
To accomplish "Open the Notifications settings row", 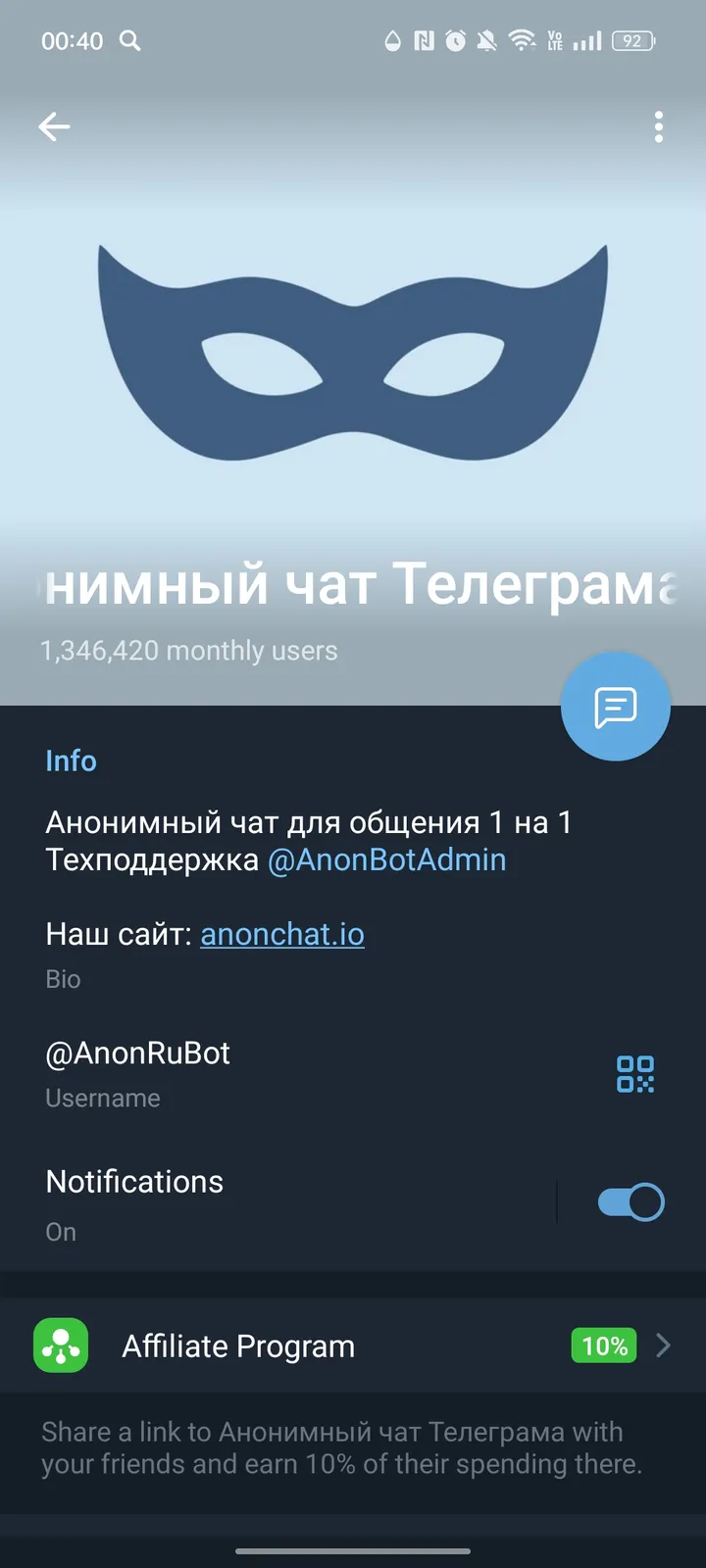I will [134, 1182].
